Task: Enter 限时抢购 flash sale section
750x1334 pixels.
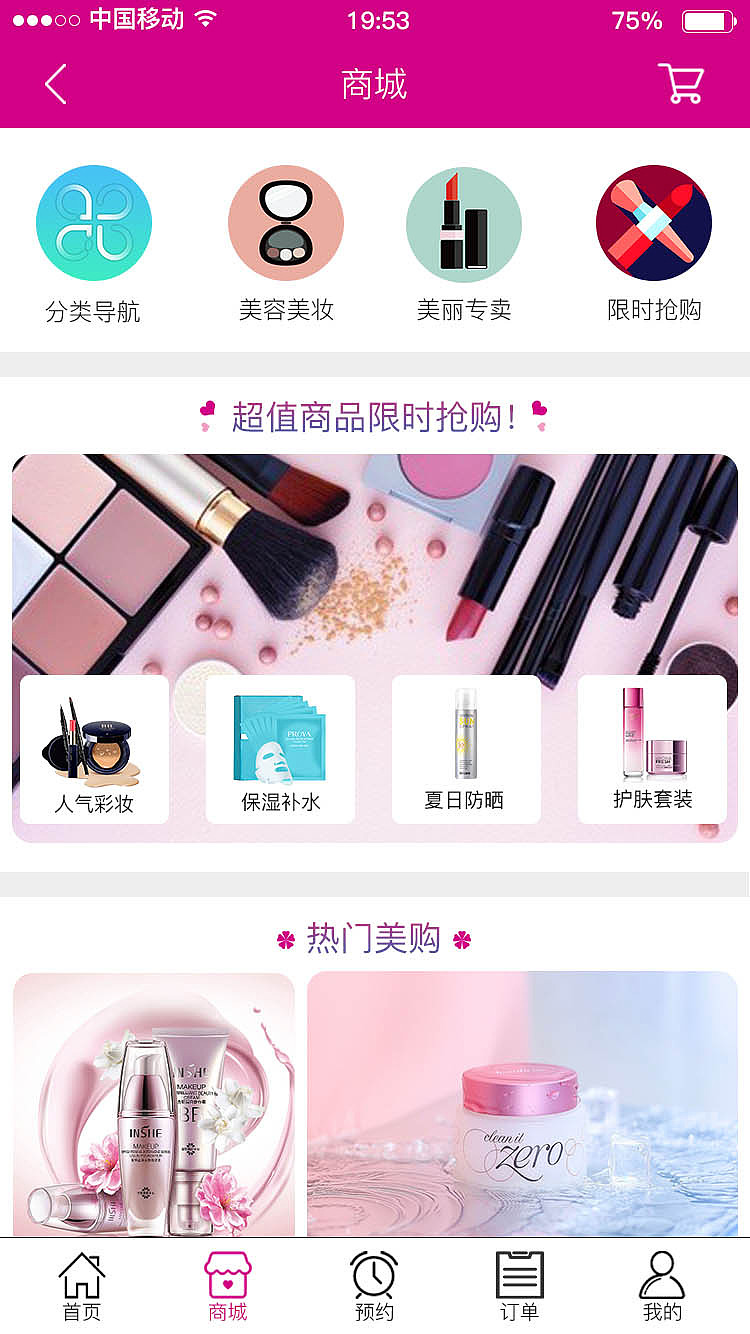Action: coord(654,222)
